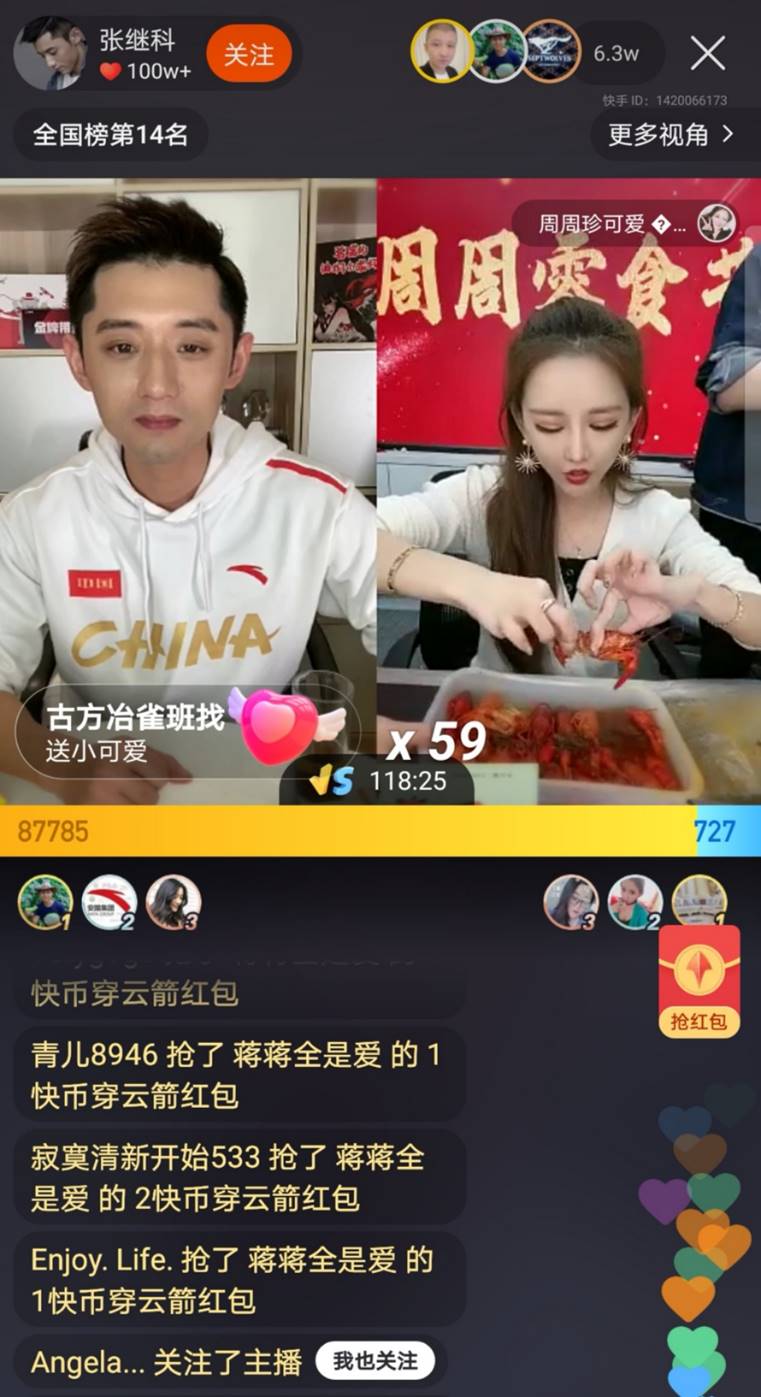
Task: Open streamer 张继科's profile avatar
Action: (49, 54)
